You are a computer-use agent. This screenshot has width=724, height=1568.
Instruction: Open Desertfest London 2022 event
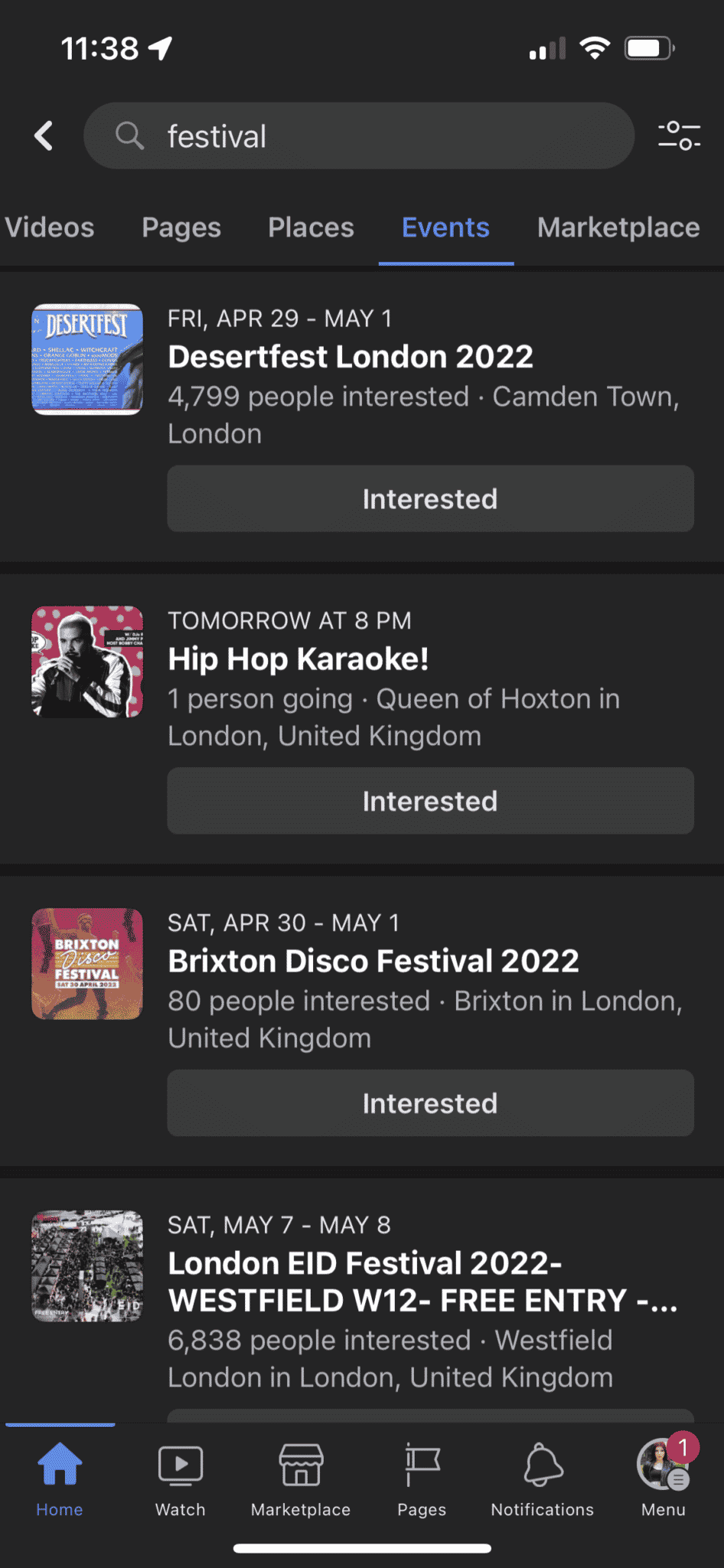pos(351,357)
